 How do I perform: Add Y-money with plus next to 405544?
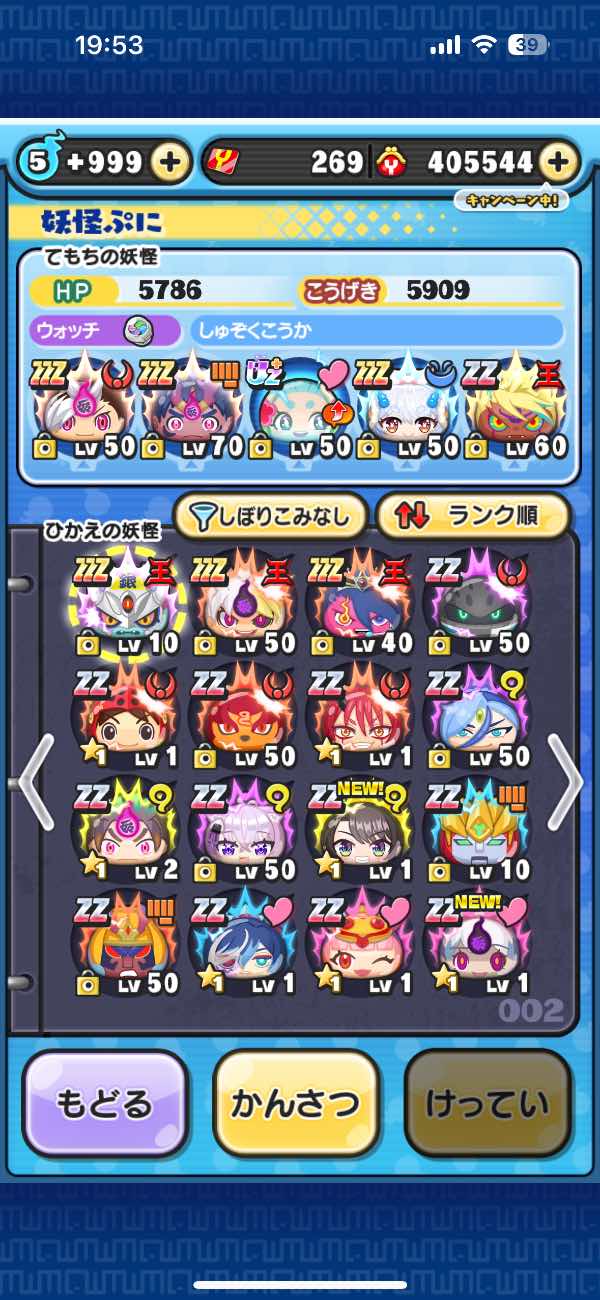[x=559, y=162]
